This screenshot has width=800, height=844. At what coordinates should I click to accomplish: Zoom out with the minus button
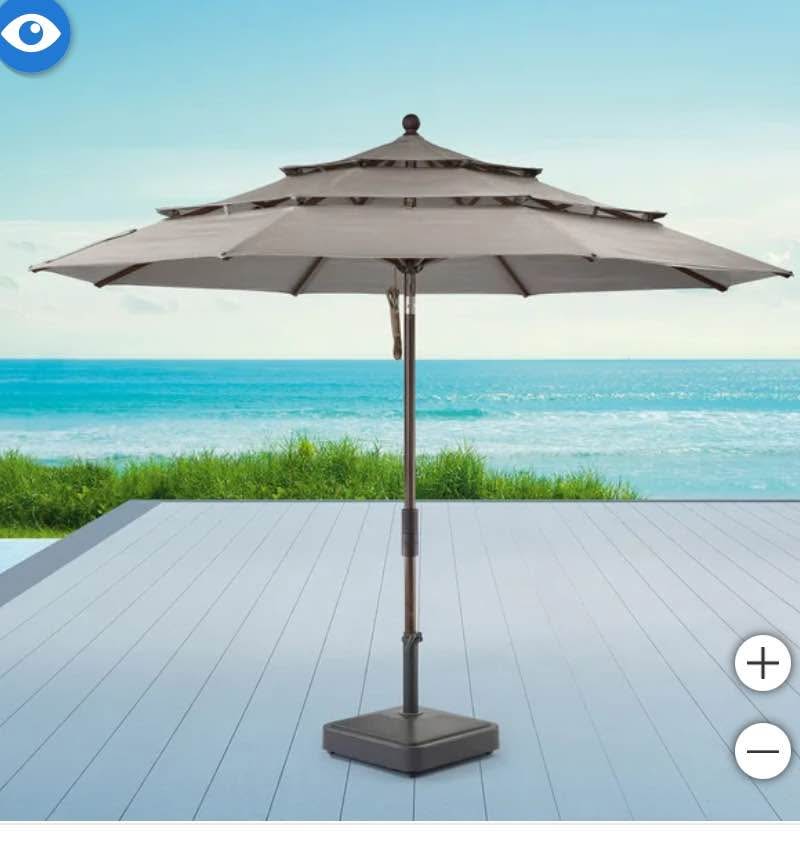762,751
